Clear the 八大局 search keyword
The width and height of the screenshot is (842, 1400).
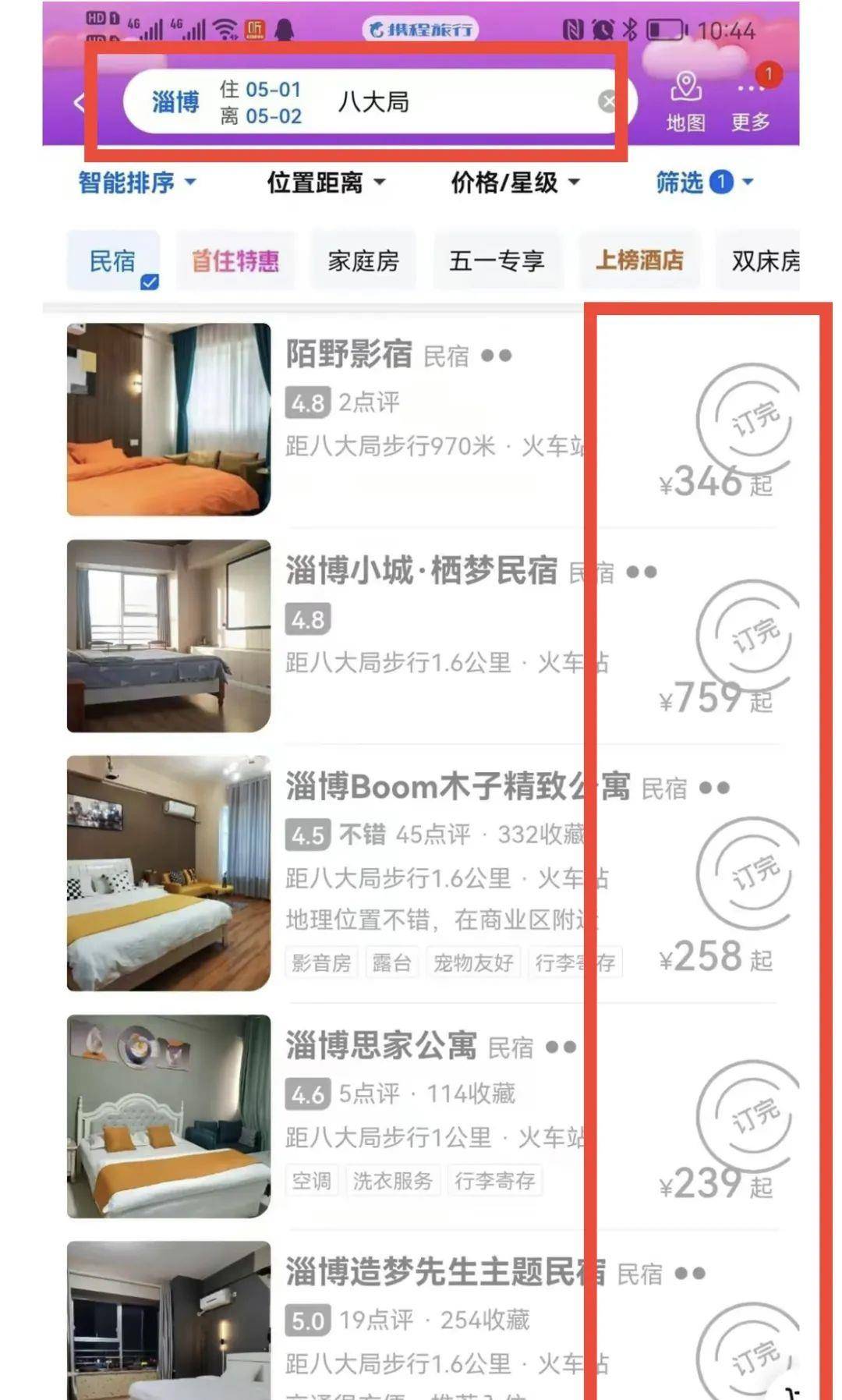click(x=607, y=101)
